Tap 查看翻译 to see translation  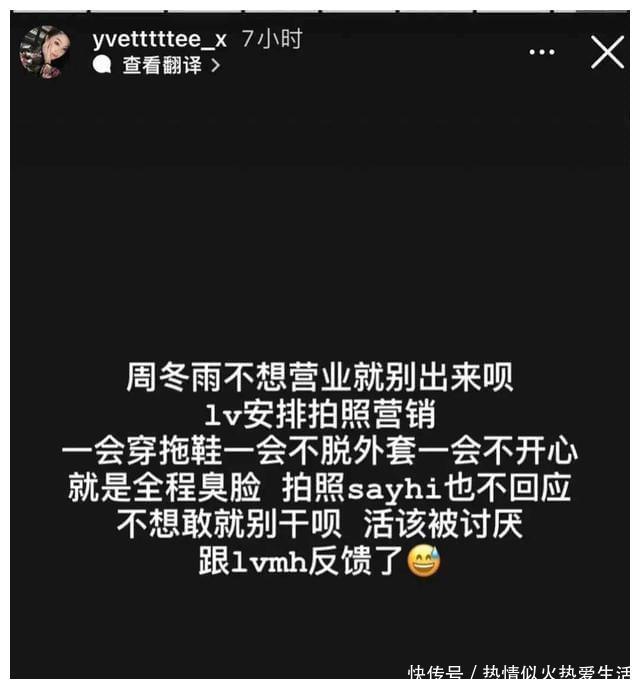click(x=160, y=66)
